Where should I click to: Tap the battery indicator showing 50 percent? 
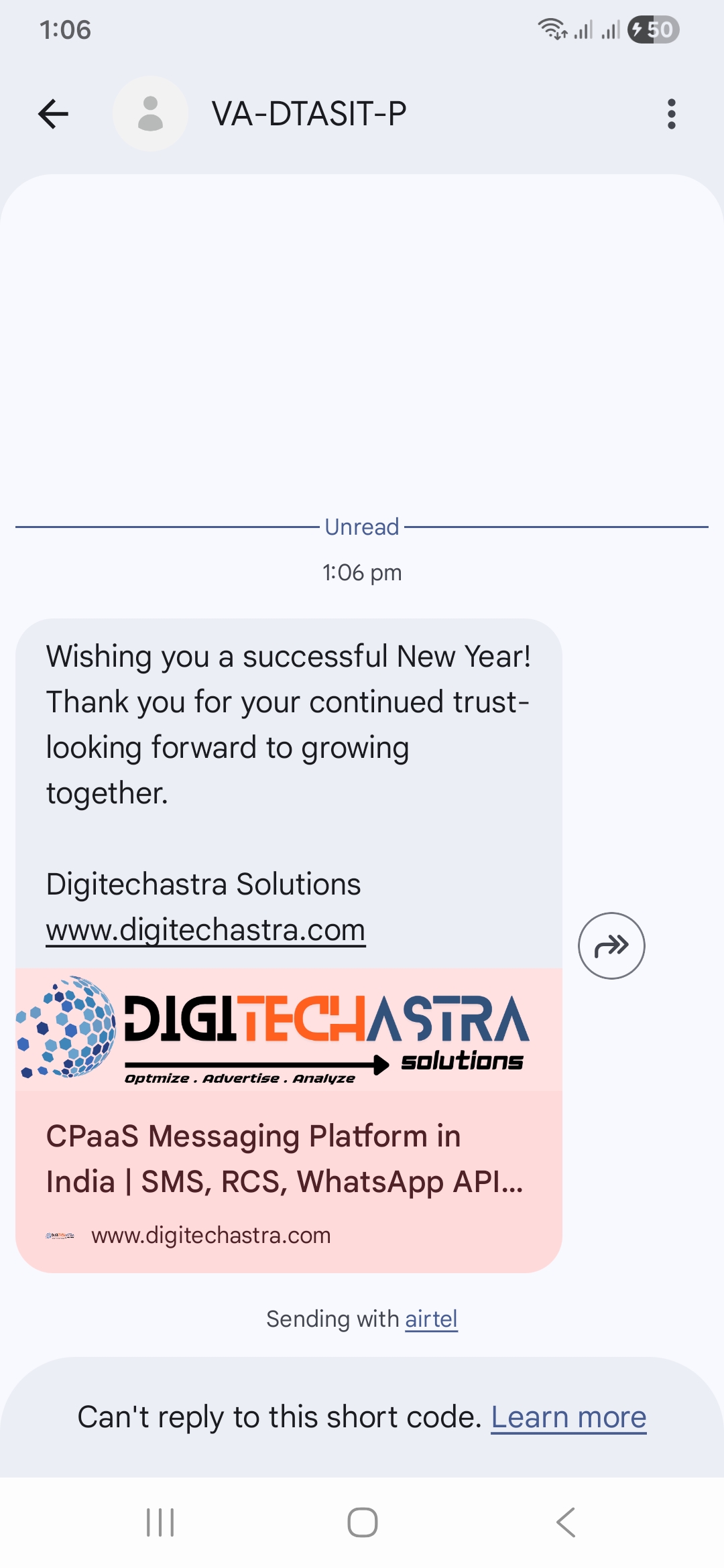651,29
